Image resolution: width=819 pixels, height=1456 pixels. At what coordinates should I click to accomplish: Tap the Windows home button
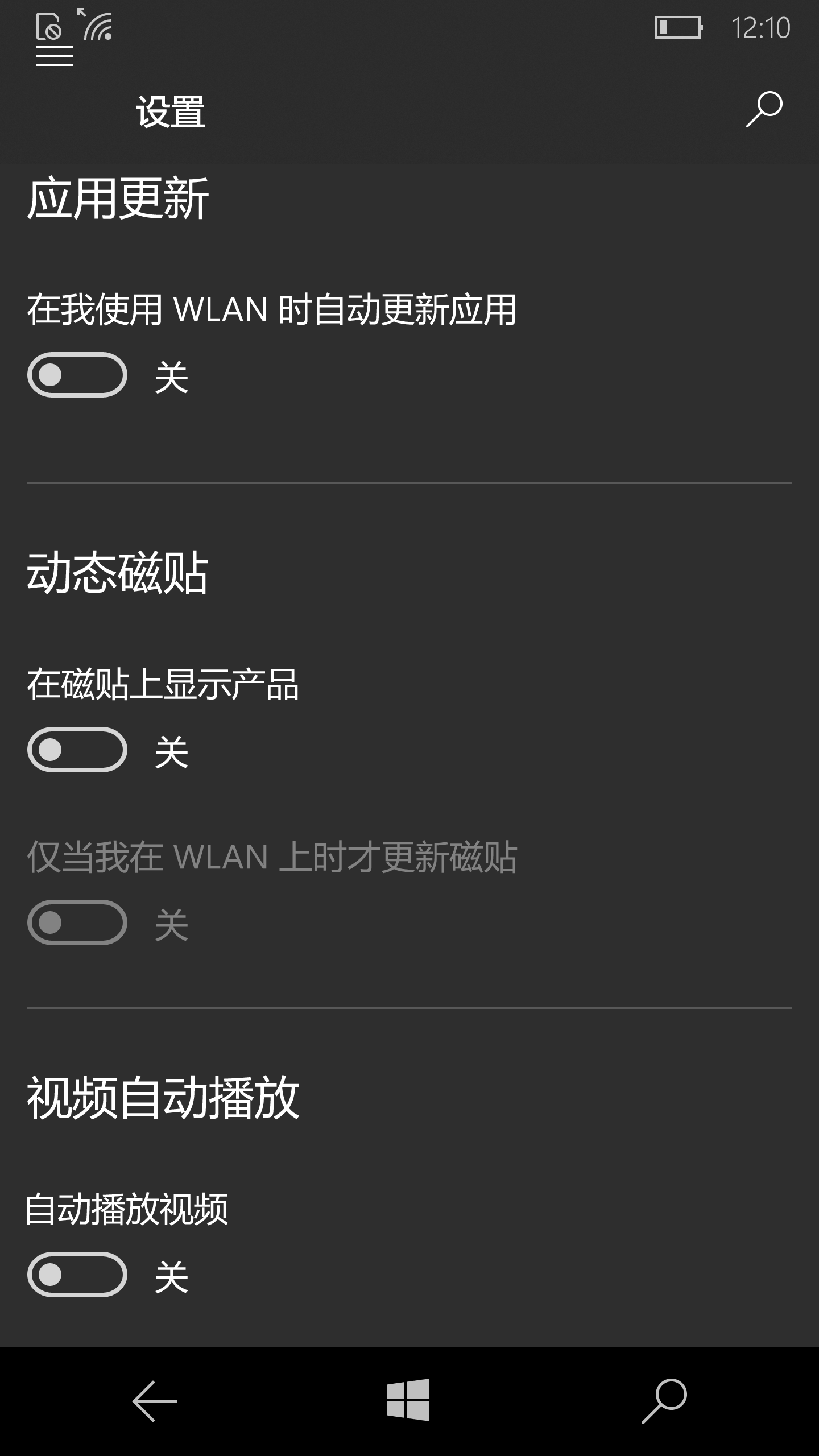tap(408, 1400)
